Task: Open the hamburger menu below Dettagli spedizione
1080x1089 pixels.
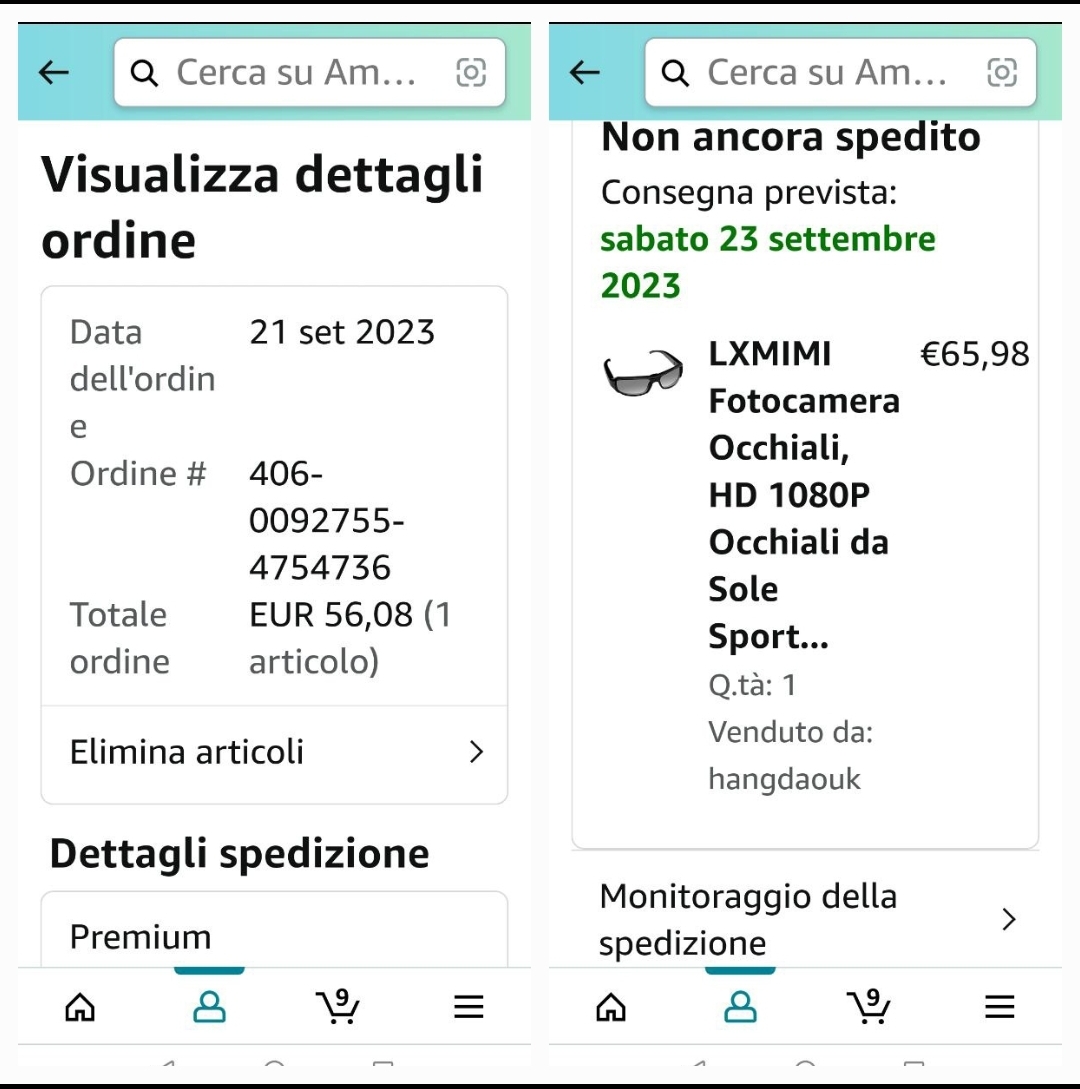Action: [x=469, y=1006]
